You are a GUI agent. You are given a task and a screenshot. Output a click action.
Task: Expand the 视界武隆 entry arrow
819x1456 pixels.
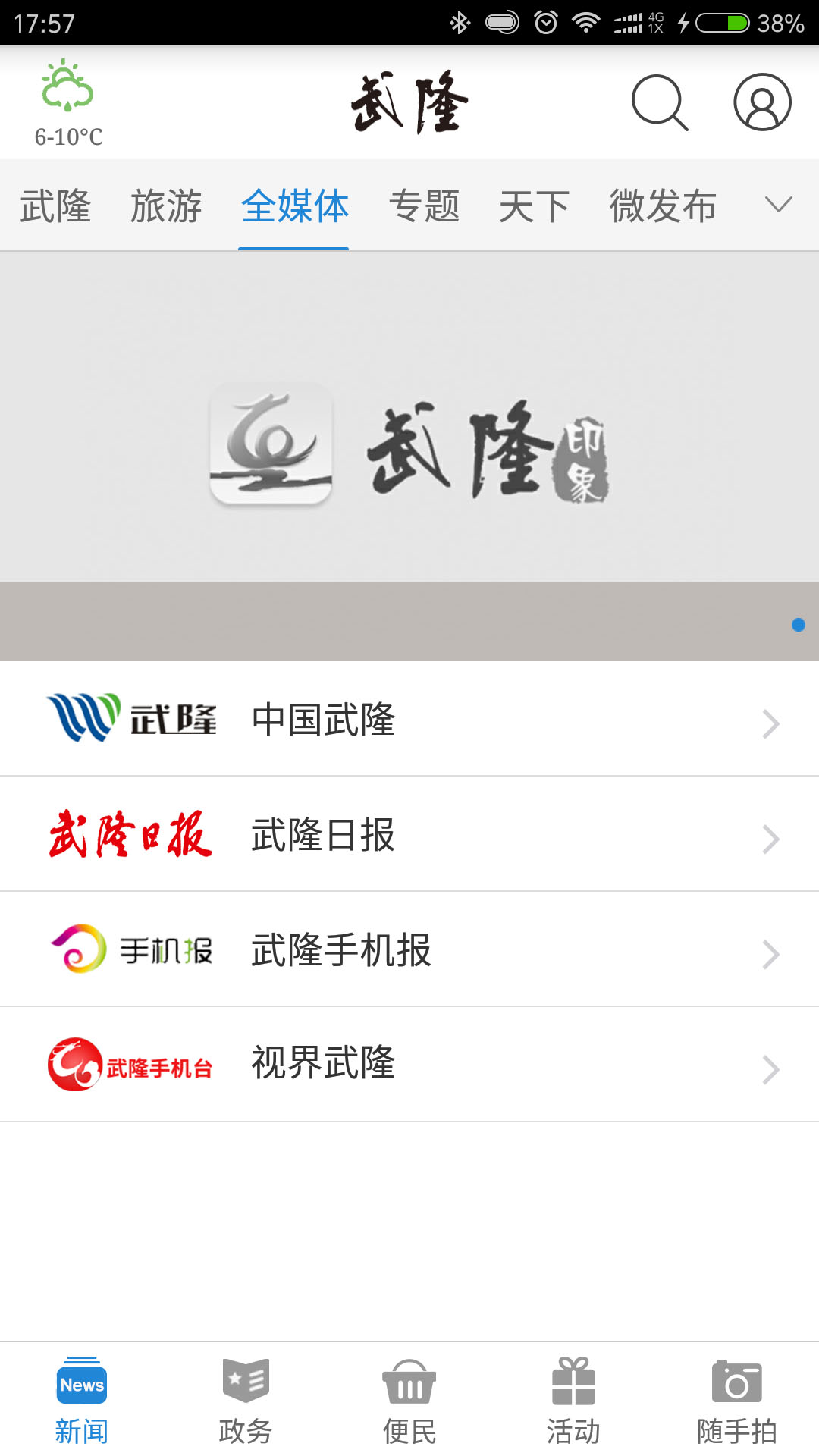pos(771,1070)
